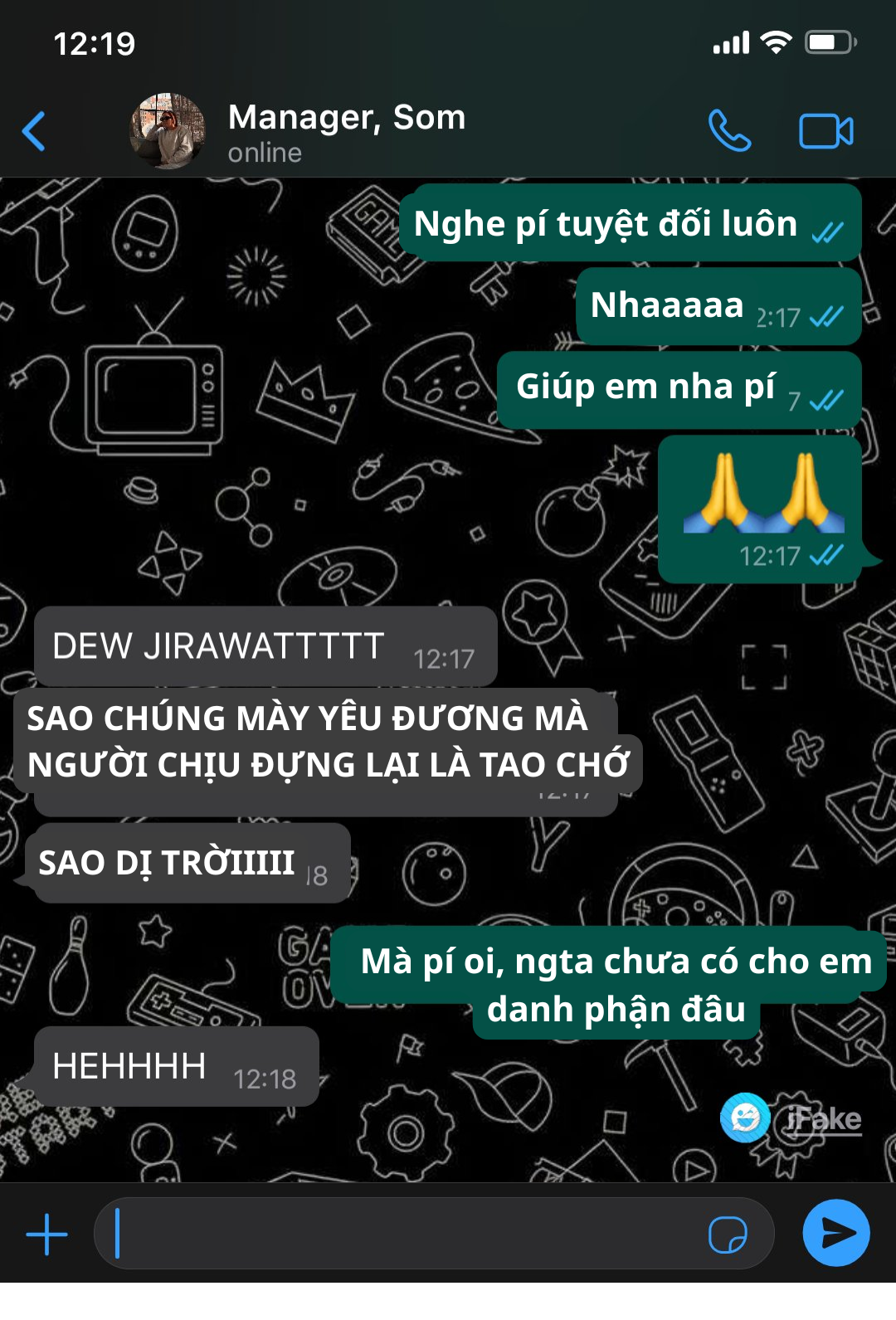Start a voice call with Manager, Som
Image resolution: width=896 pixels, height=1320 pixels.
[729, 131]
